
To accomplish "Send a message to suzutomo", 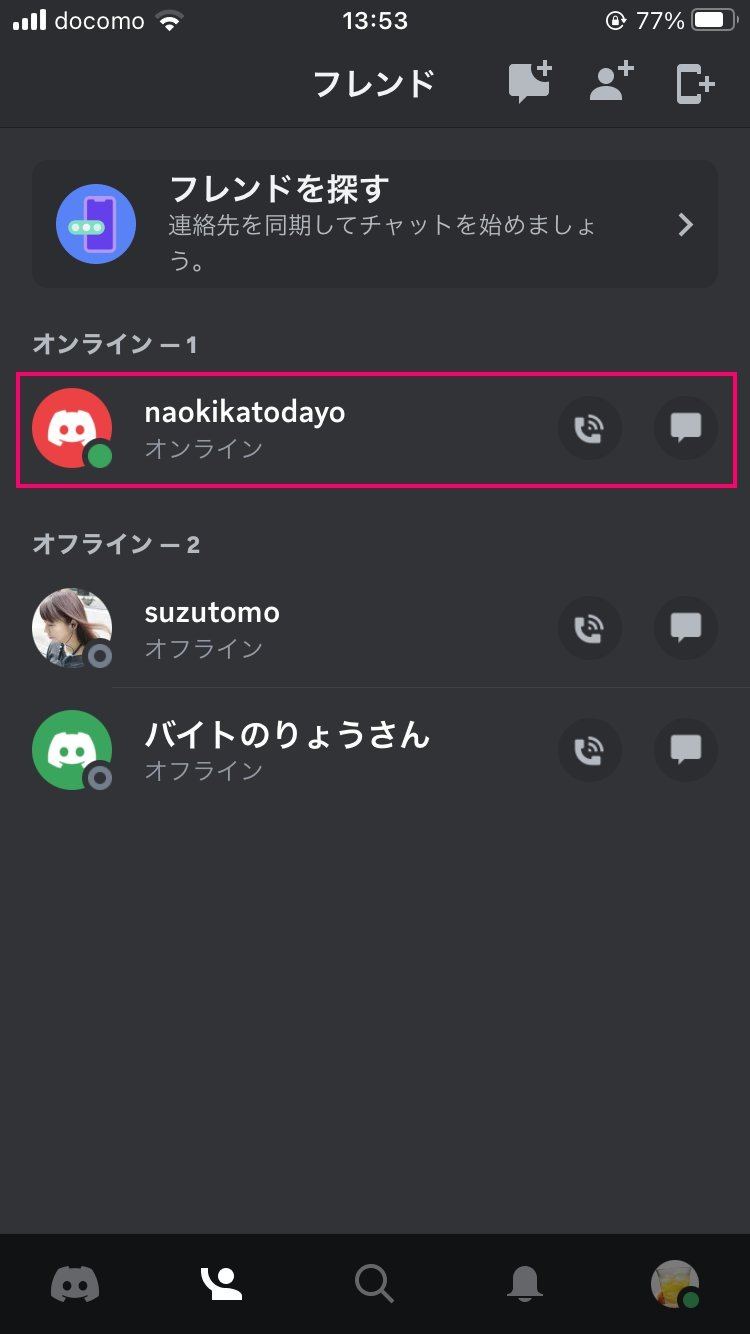I will tap(686, 628).
